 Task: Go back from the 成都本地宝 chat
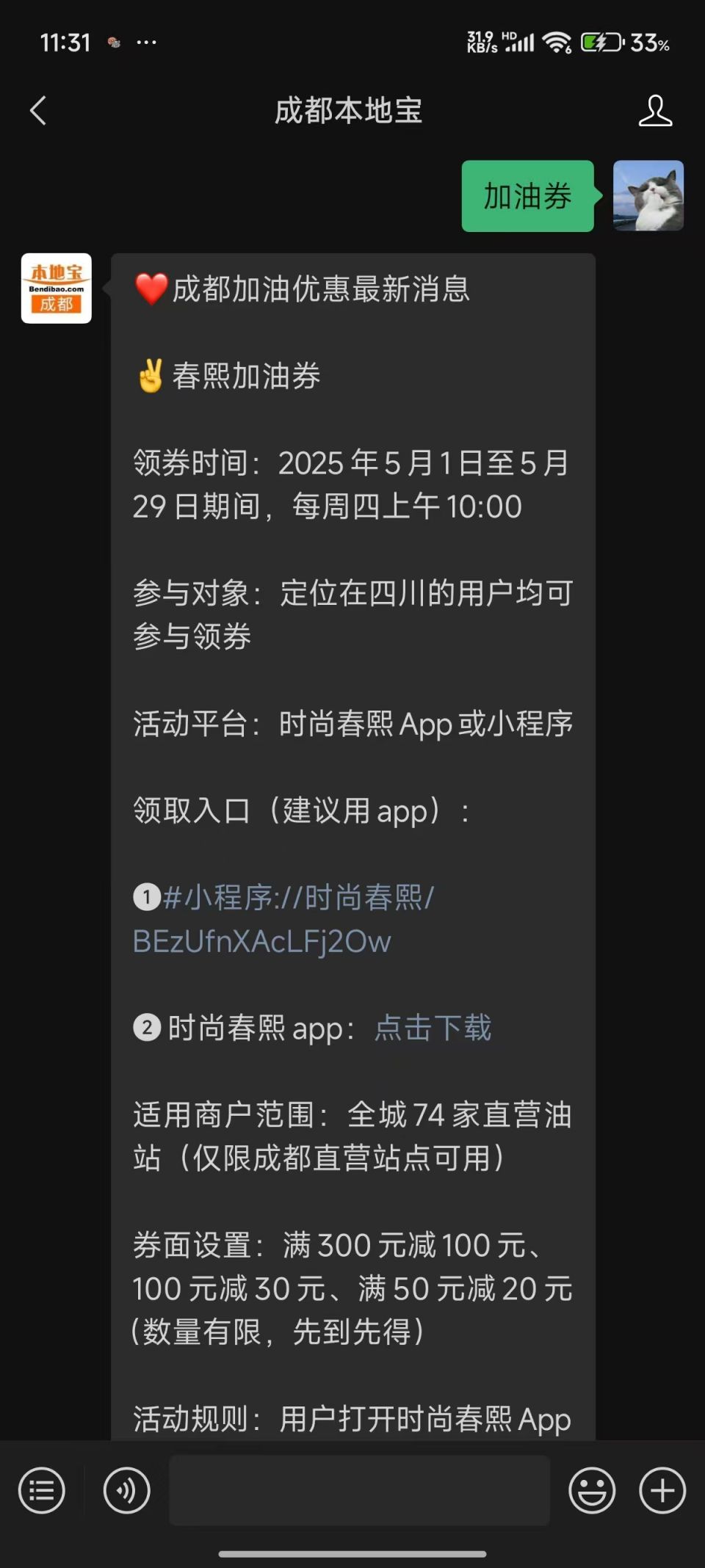coord(38,111)
